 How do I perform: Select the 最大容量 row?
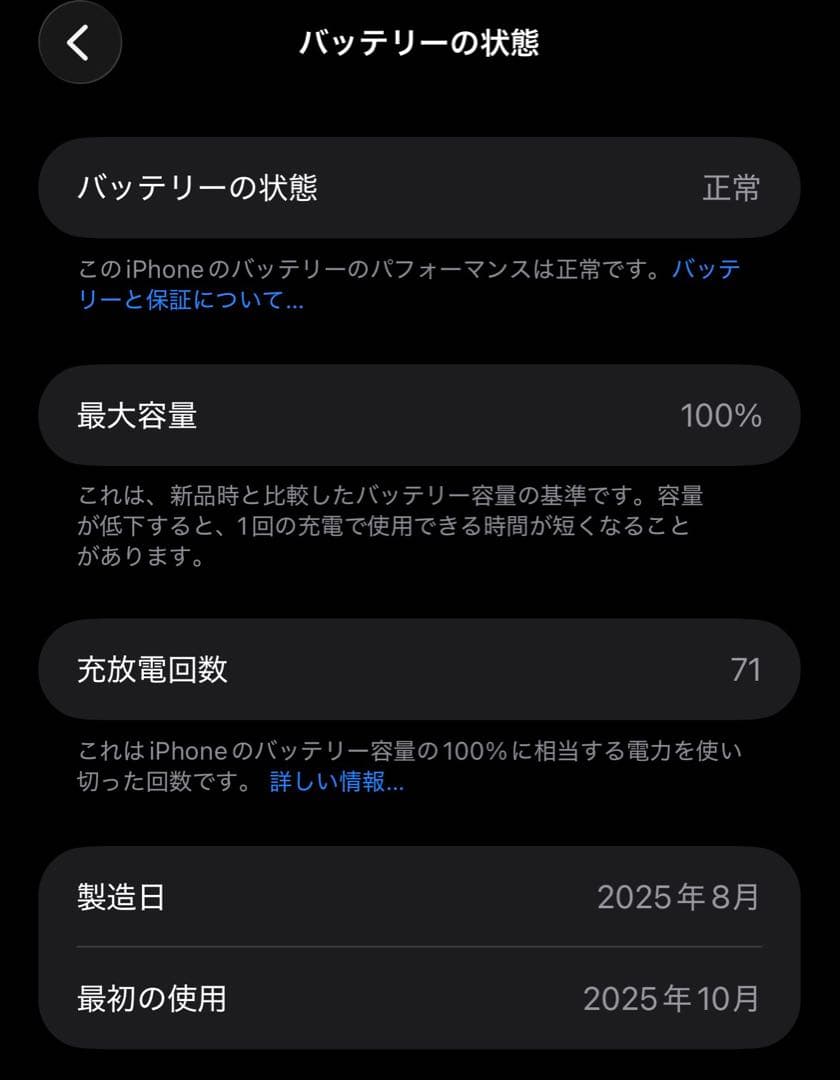(420, 416)
